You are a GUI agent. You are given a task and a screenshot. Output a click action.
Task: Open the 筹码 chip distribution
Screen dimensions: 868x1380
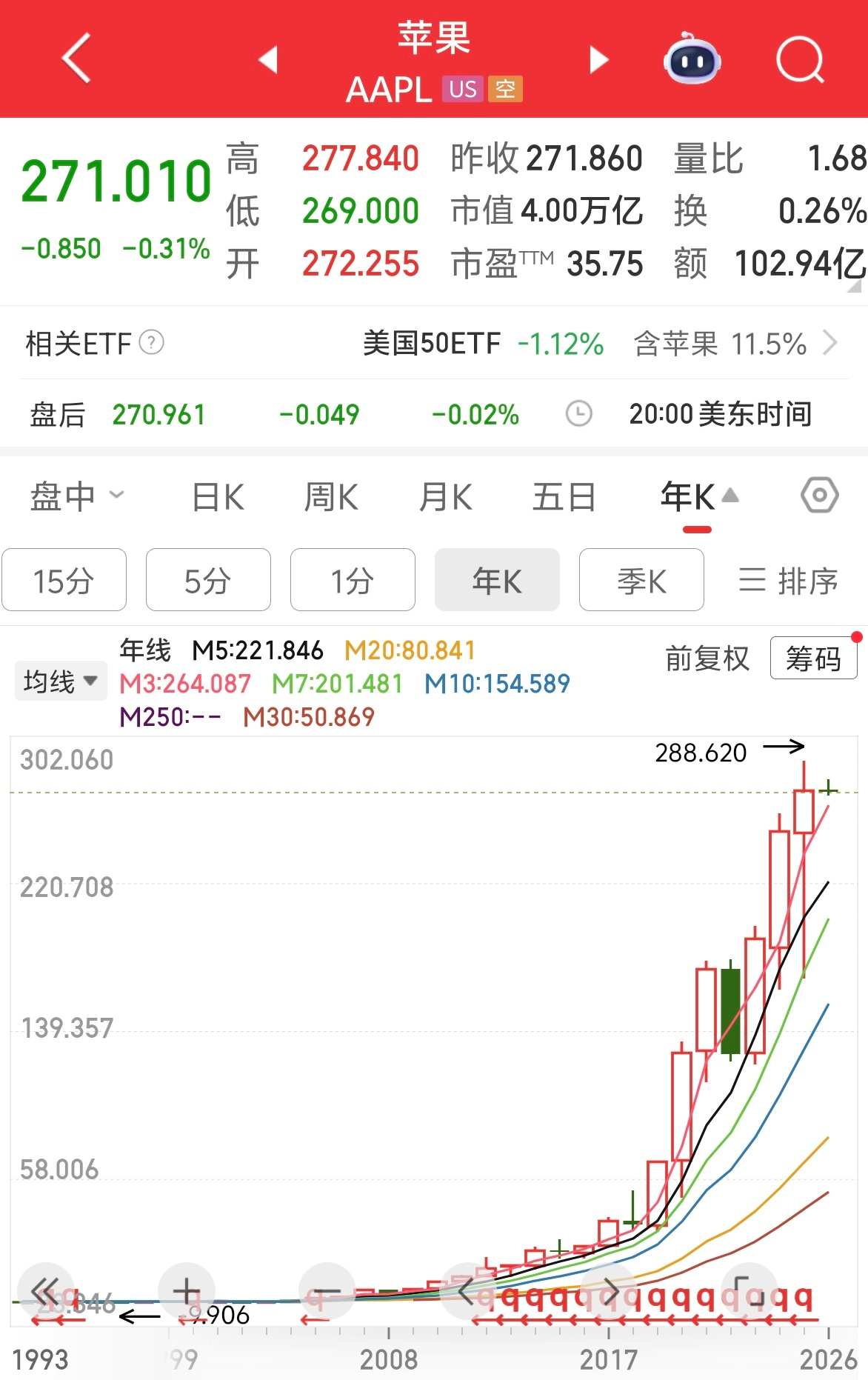[813, 658]
